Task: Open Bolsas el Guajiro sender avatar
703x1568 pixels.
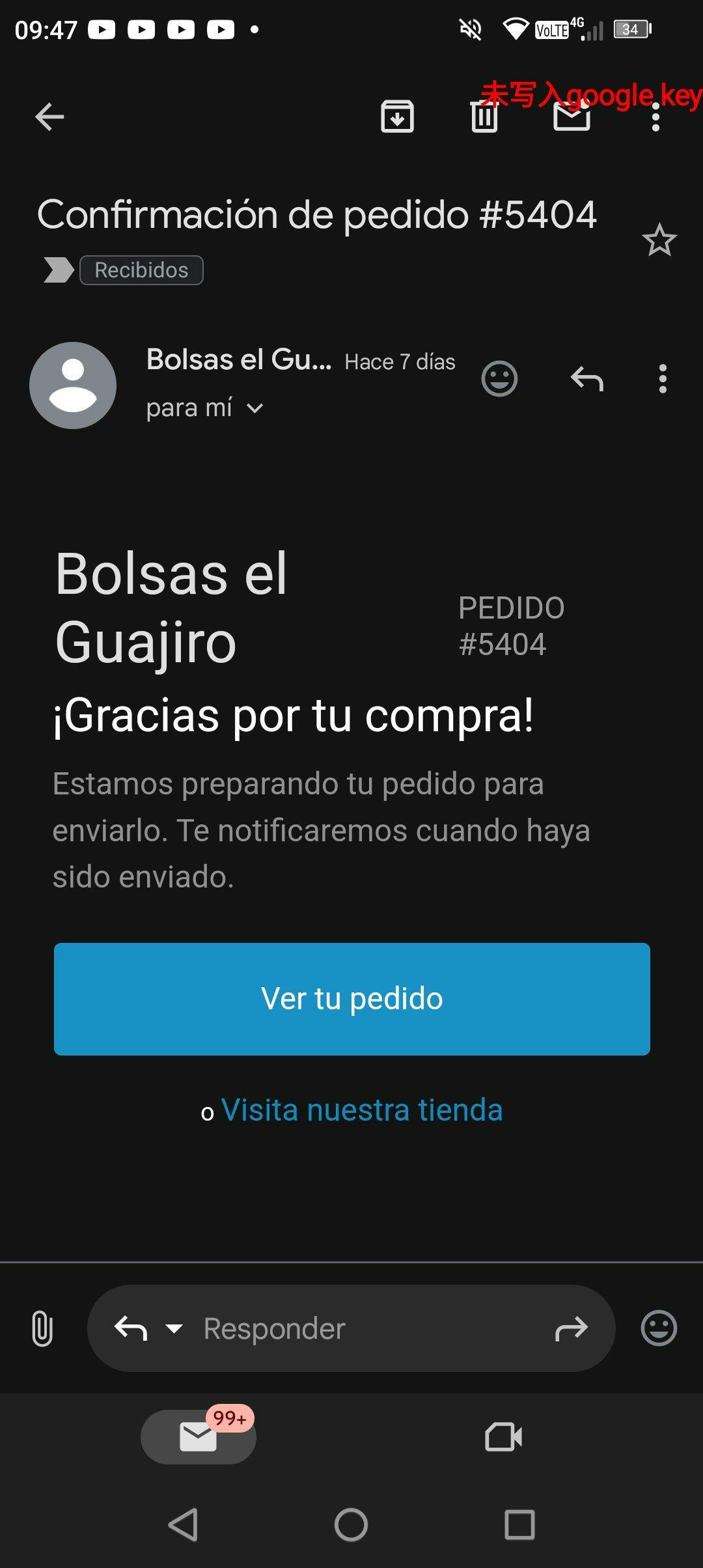Action: (x=73, y=385)
